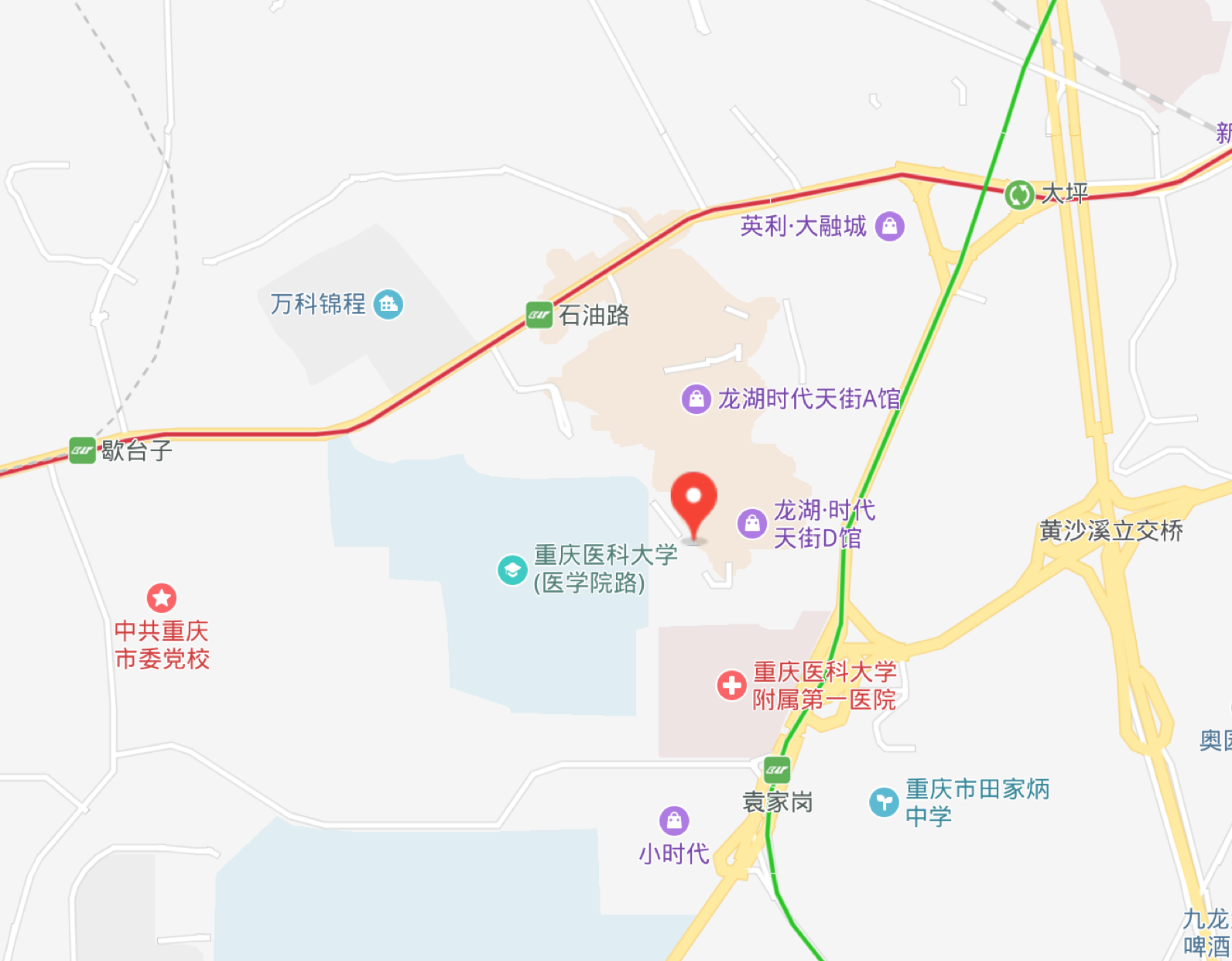Select the 重庆医科大学(医学院路) school marker
The image size is (1232, 961).
point(512,571)
